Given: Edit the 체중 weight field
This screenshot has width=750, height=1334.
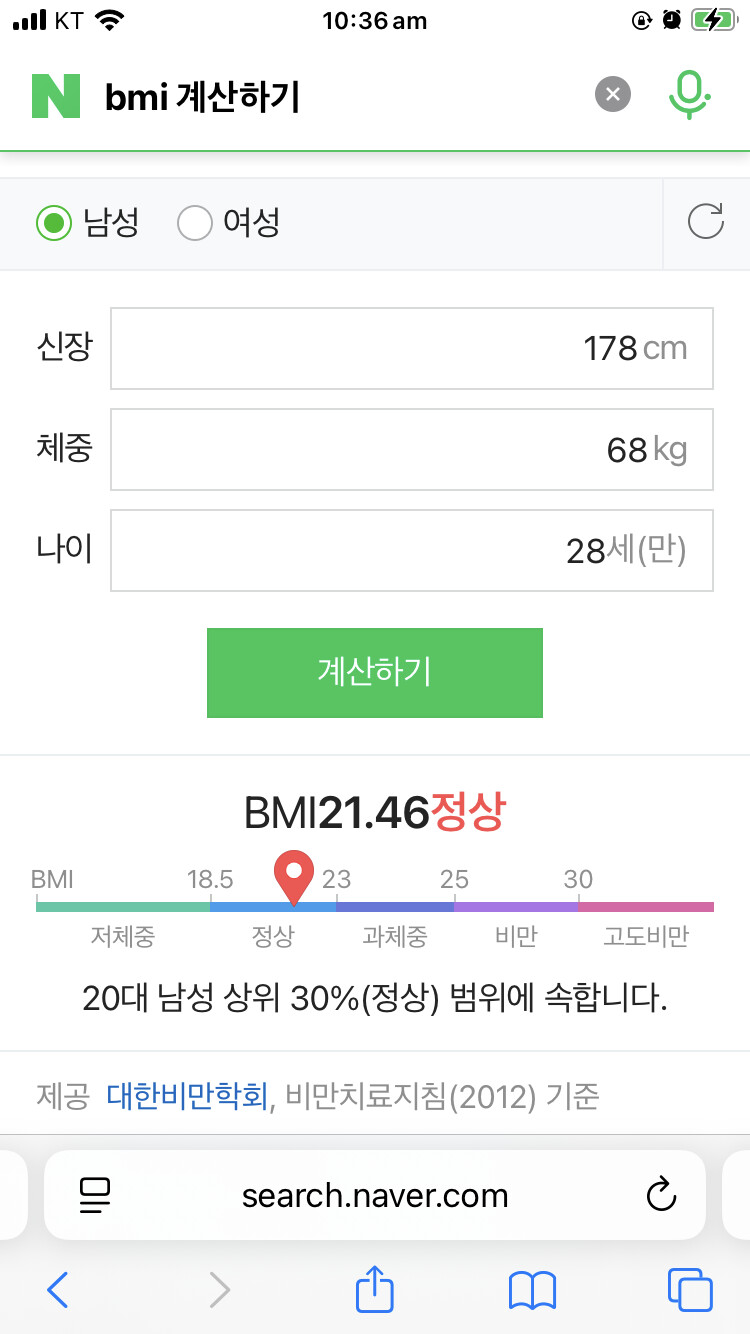Looking at the screenshot, I should [412, 449].
